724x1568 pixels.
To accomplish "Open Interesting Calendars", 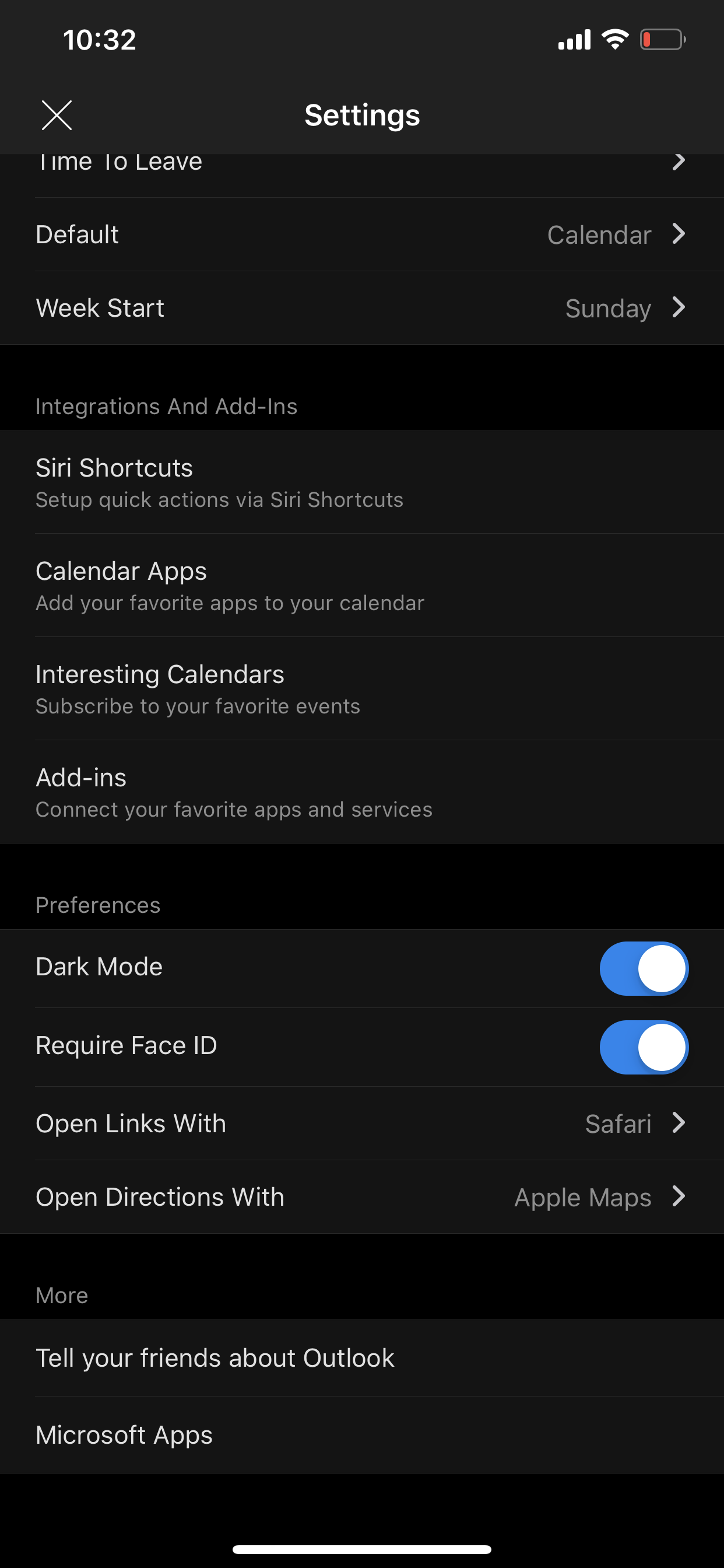I will (361, 688).
